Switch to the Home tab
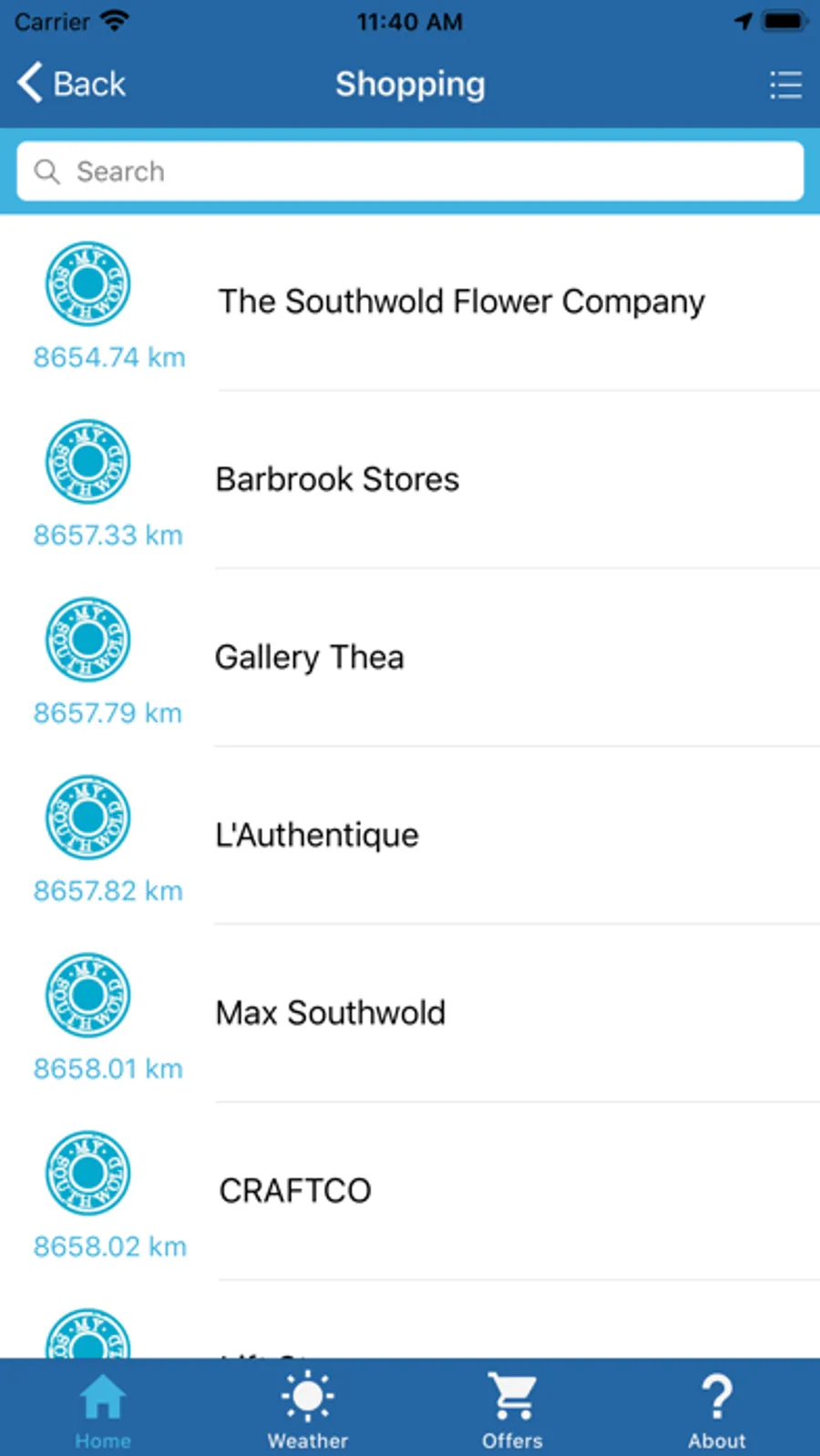This screenshot has height=1456, width=820. pyautogui.click(x=103, y=1409)
